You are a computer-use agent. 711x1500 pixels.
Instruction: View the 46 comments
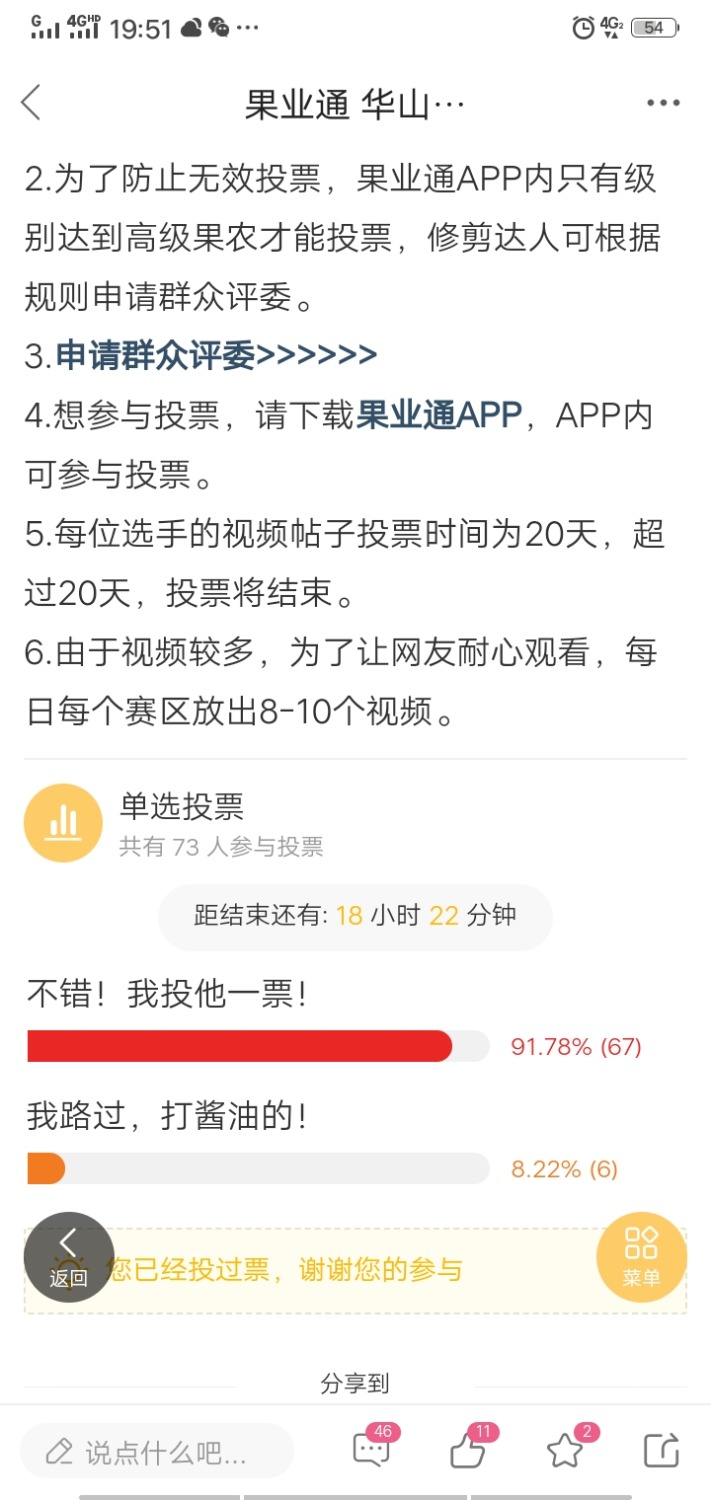click(372, 1450)
